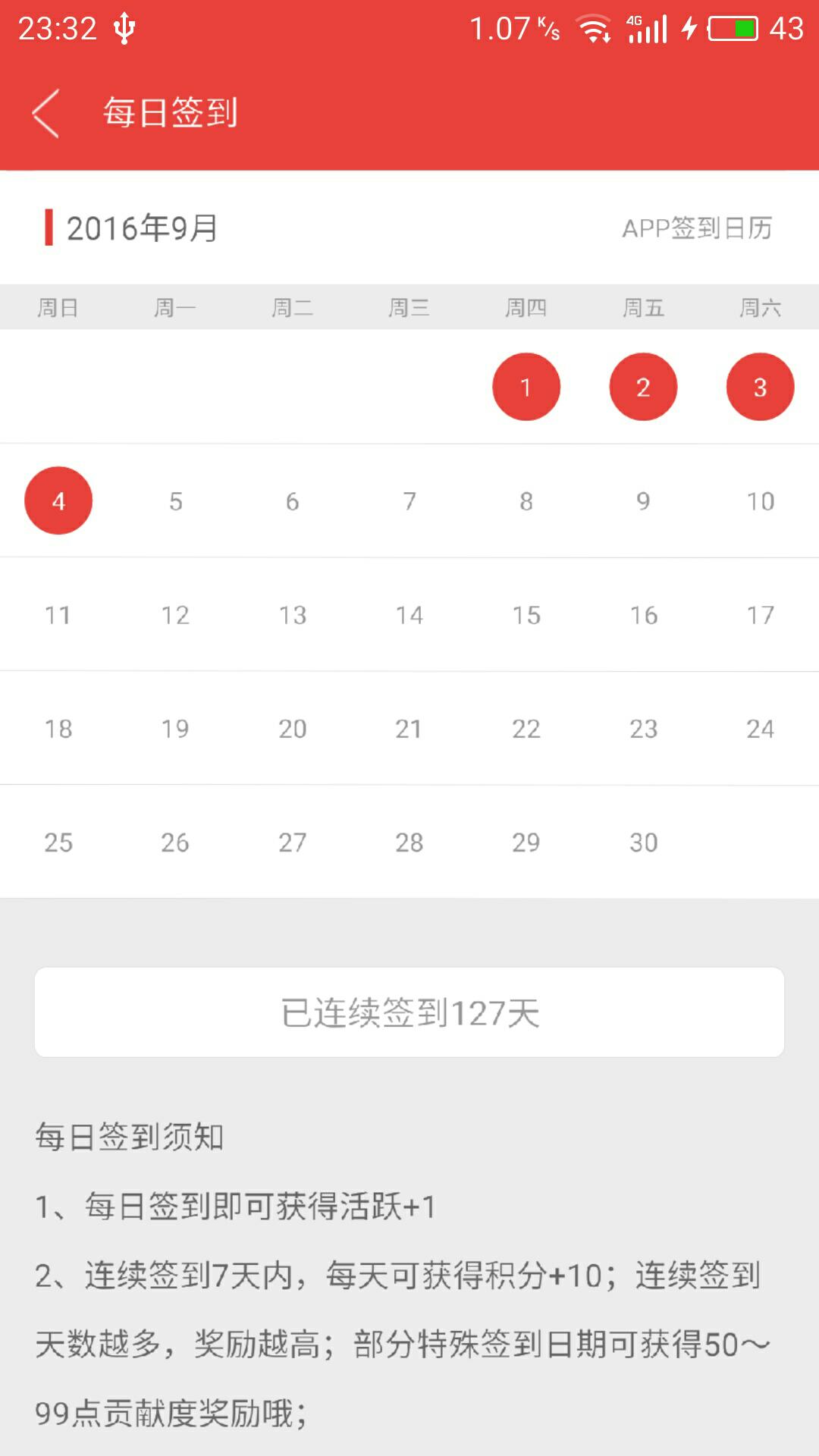
Task: Select the signed-in date 1
Action: point(526,387)
